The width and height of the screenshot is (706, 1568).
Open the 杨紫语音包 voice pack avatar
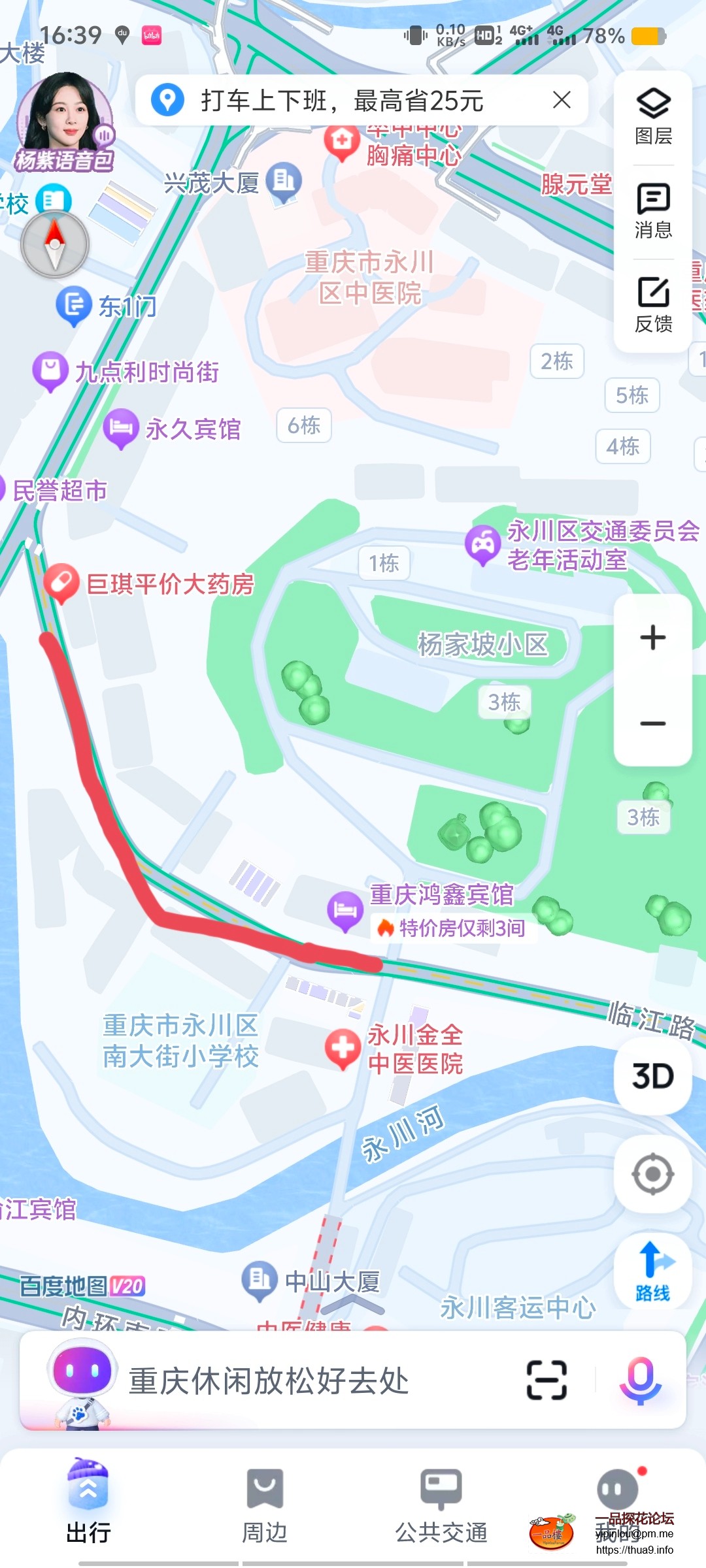(64, 122)
